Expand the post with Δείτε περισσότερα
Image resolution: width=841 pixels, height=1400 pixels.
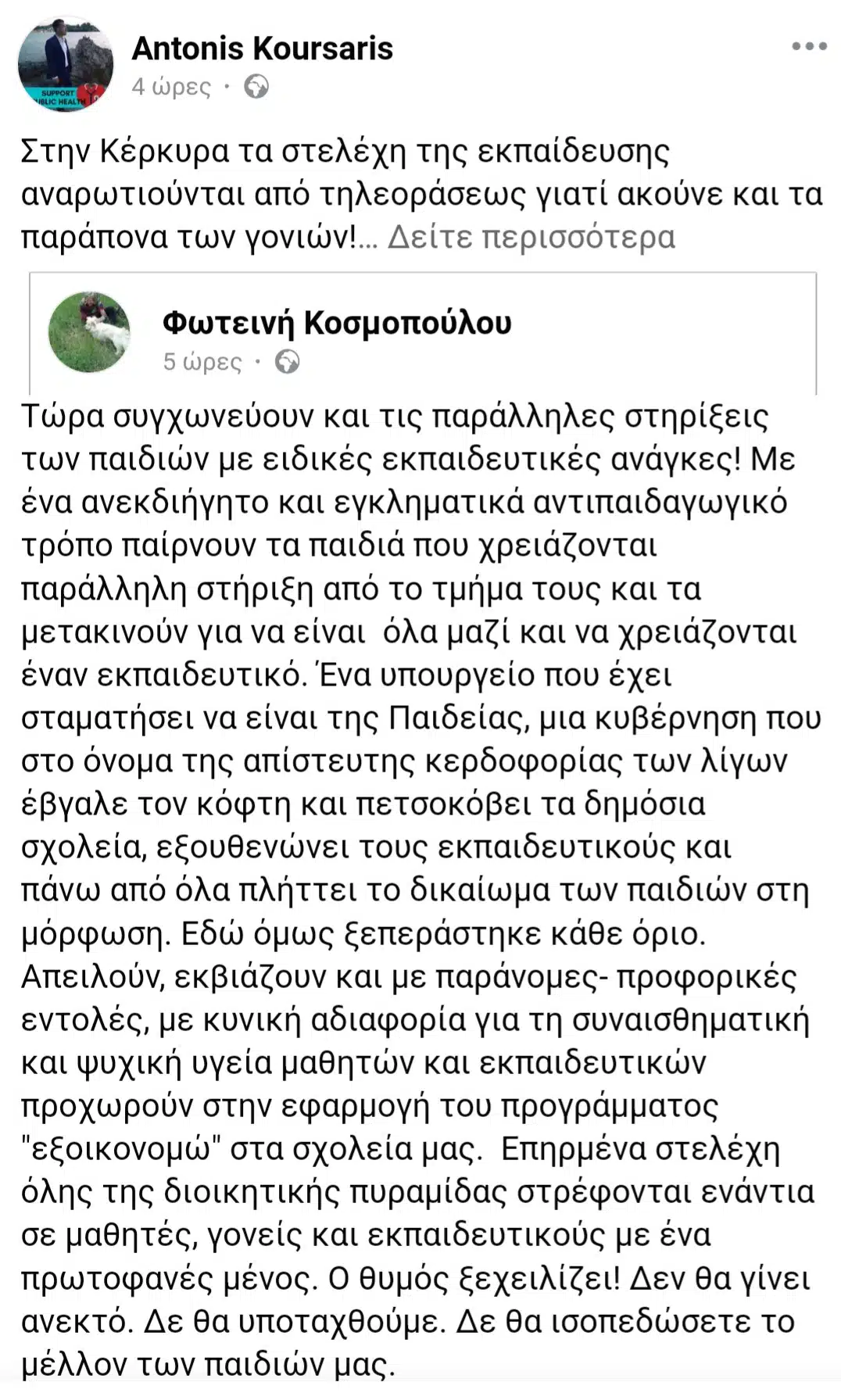[x=531, y=237]
